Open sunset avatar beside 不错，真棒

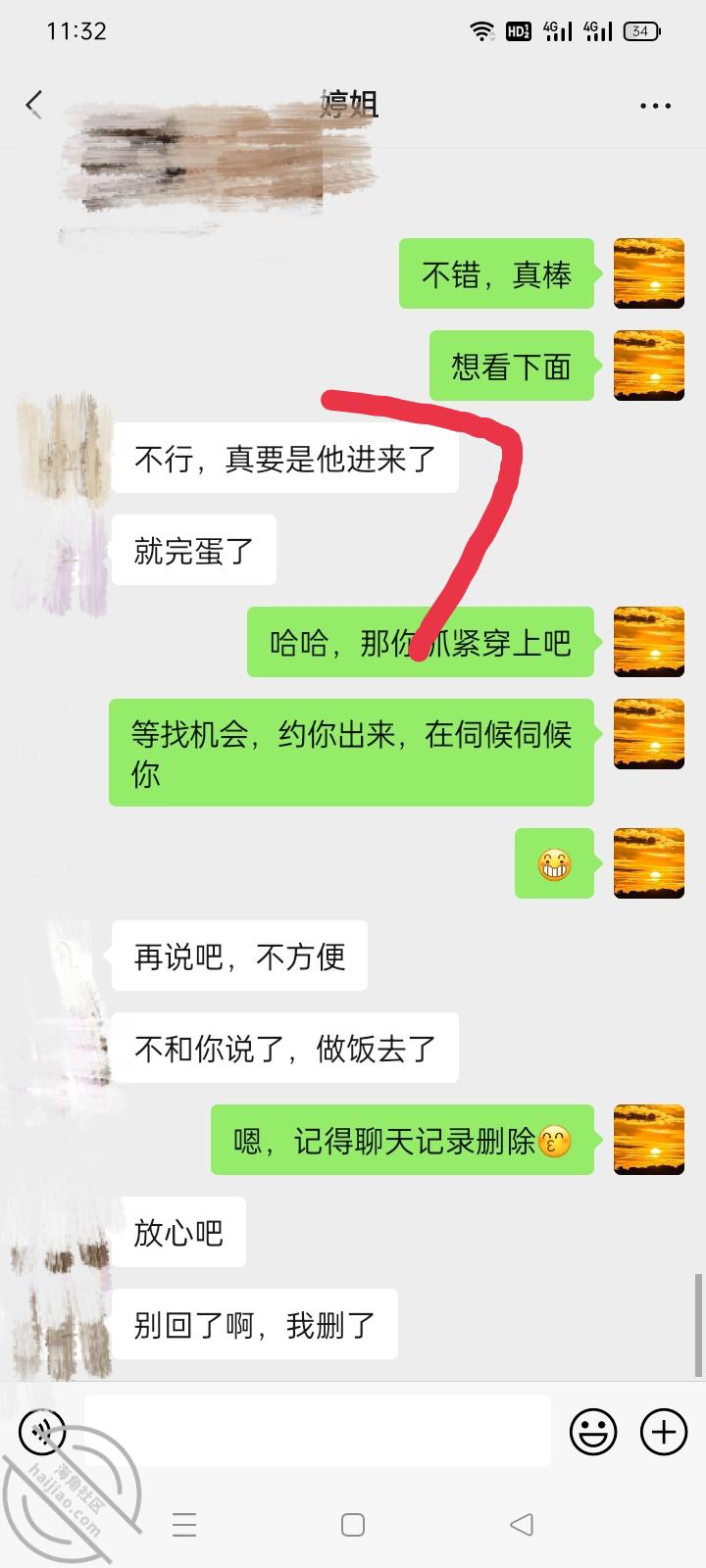(x=648, y=273)
